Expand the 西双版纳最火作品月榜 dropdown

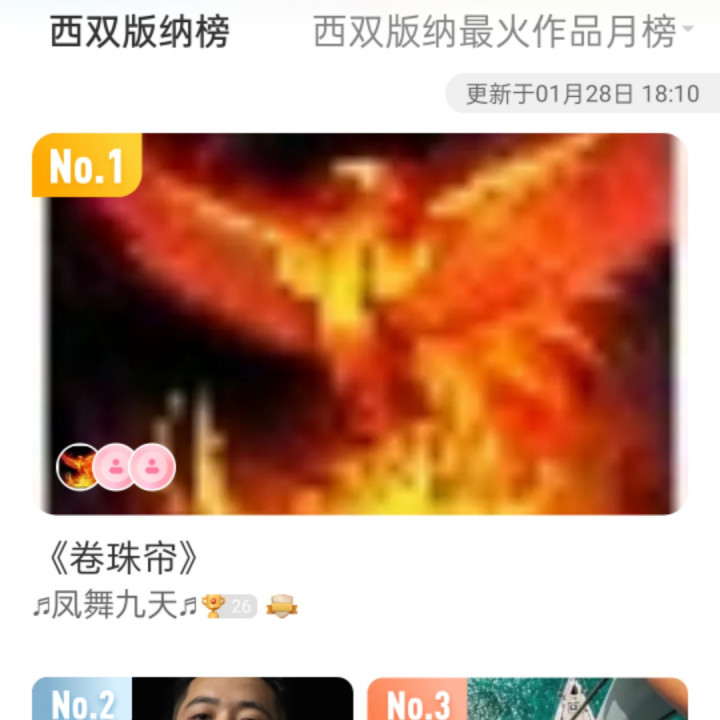pos(503,32)
